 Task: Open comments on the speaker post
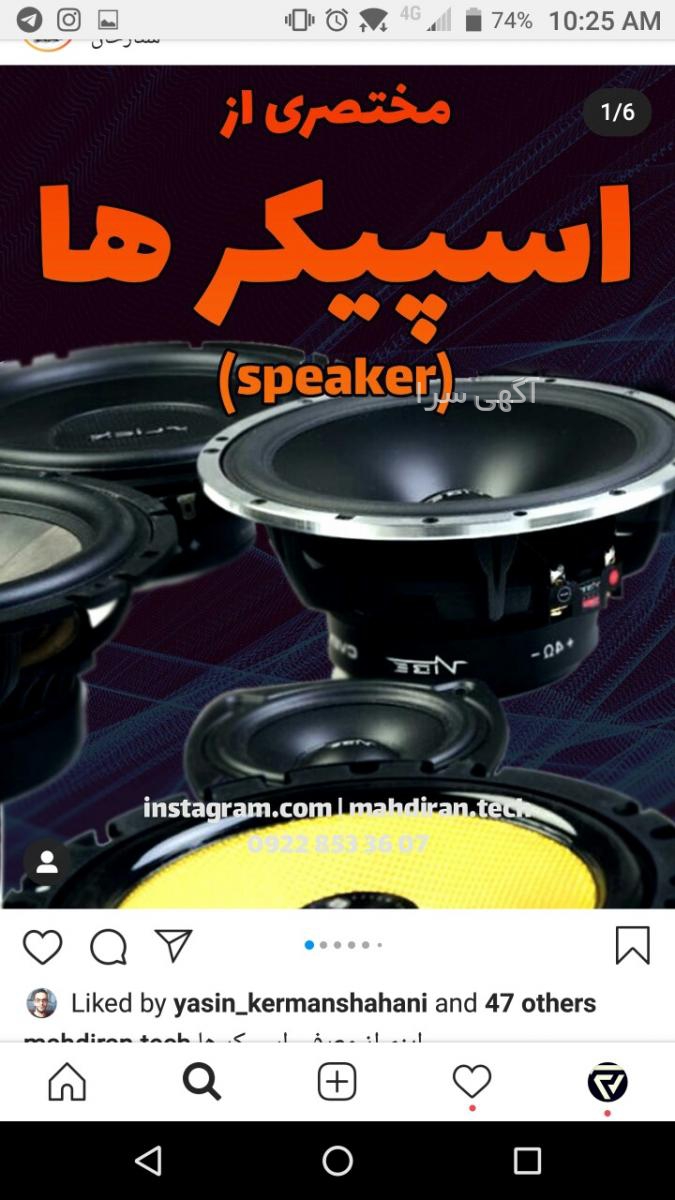pyautogui.click(x=108, y=946)
